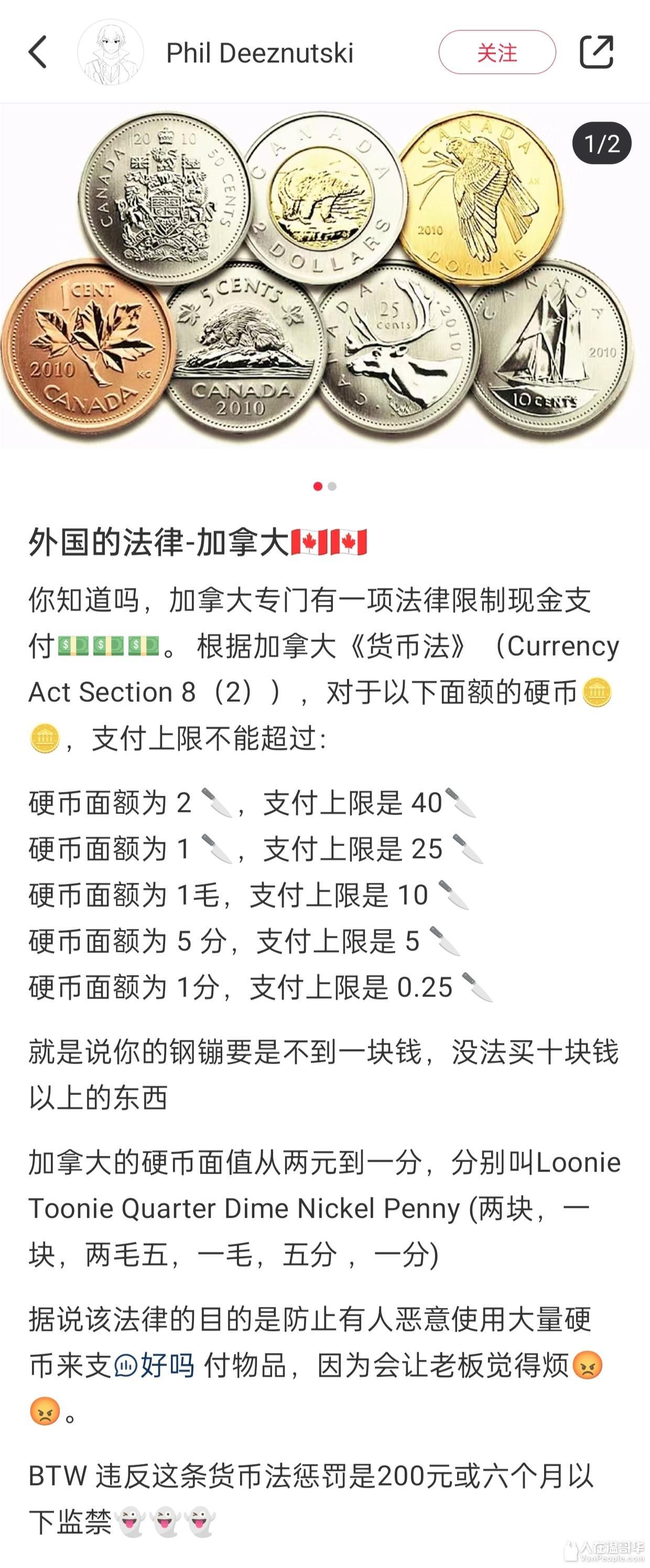Open Phil Deeznutski's name
This screenshot has width=650, height=1568.
(262, 52)
